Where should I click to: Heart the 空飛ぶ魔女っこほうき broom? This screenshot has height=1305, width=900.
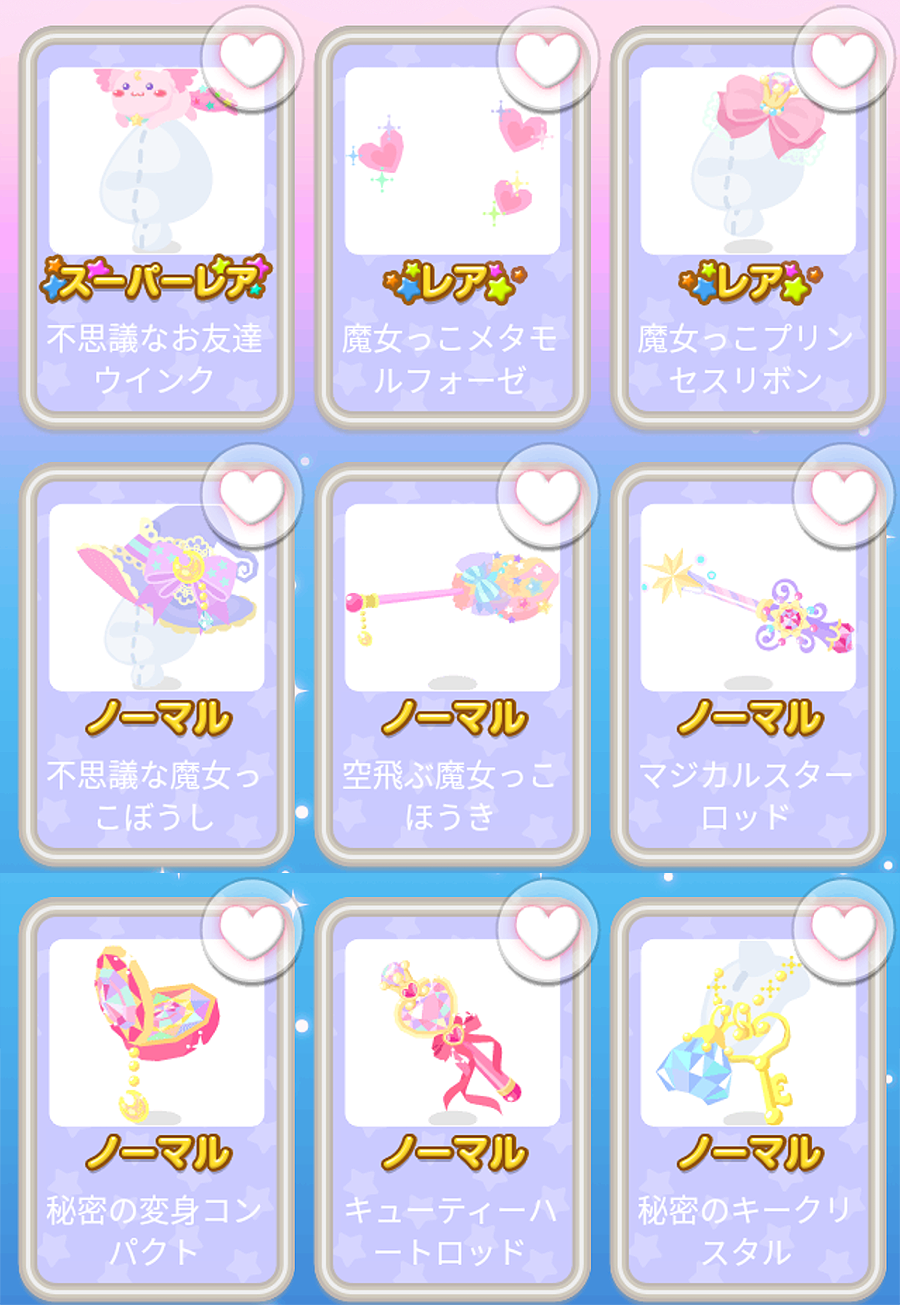click(x=547, y=494)
